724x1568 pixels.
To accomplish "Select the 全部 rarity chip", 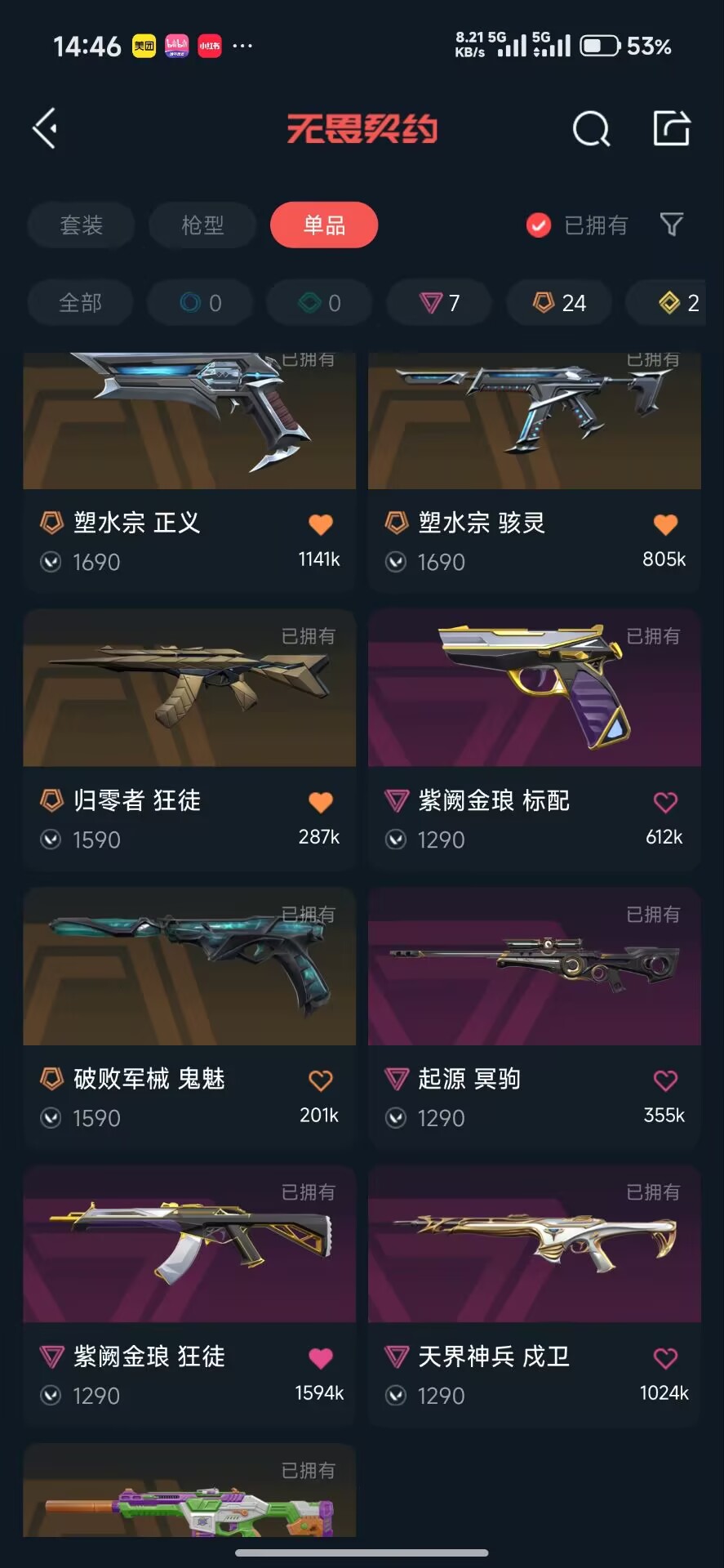I will (x=80, y=303).
